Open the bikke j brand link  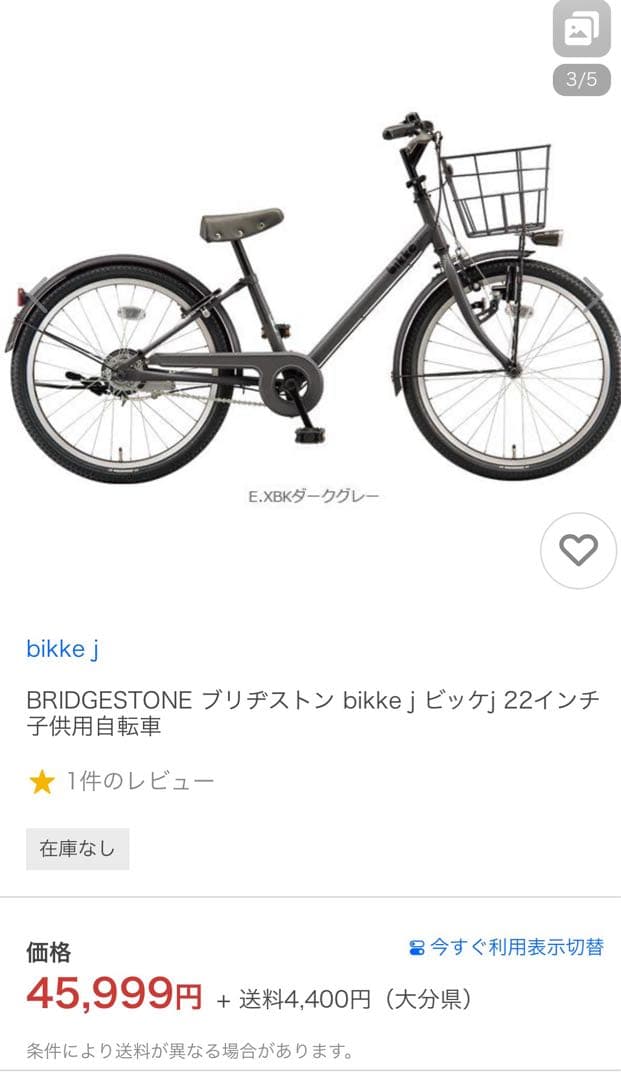62,649
